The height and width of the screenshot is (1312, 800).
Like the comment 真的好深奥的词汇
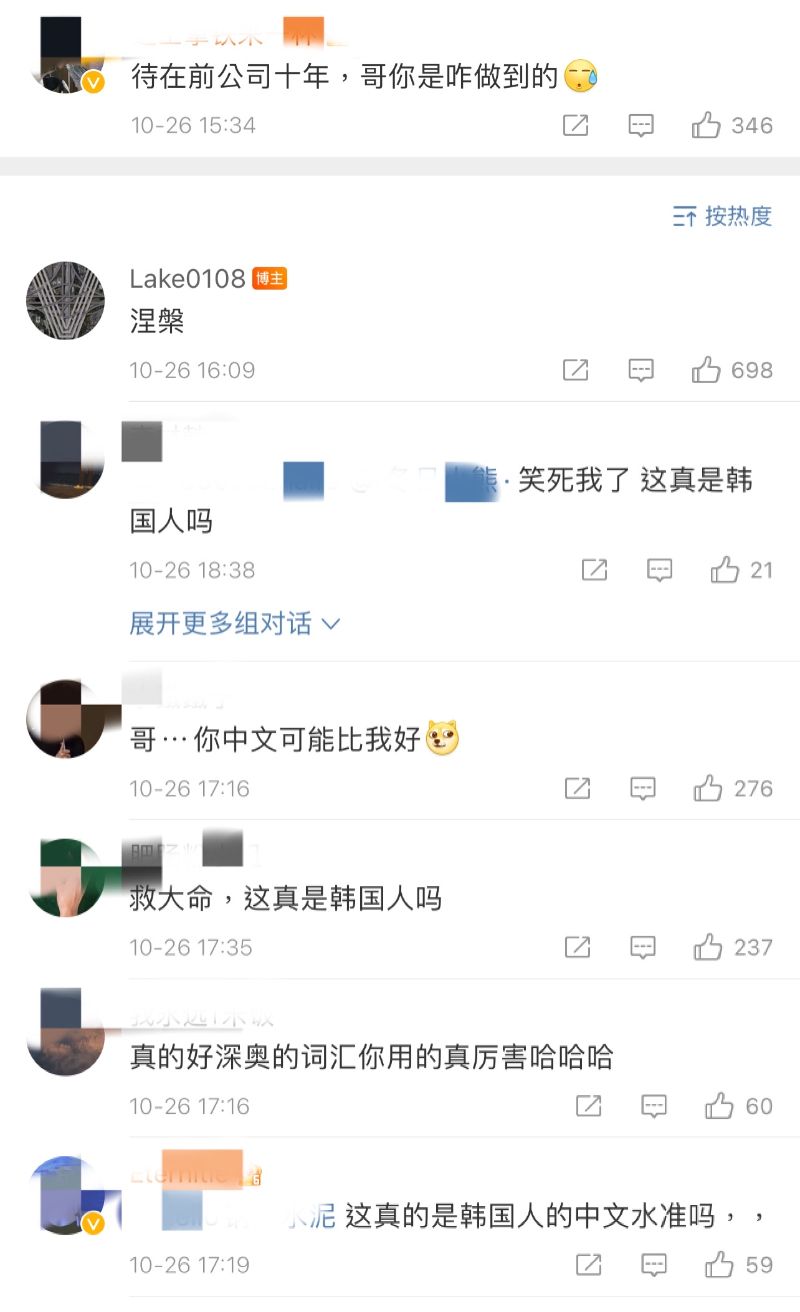pos(719,1106)
